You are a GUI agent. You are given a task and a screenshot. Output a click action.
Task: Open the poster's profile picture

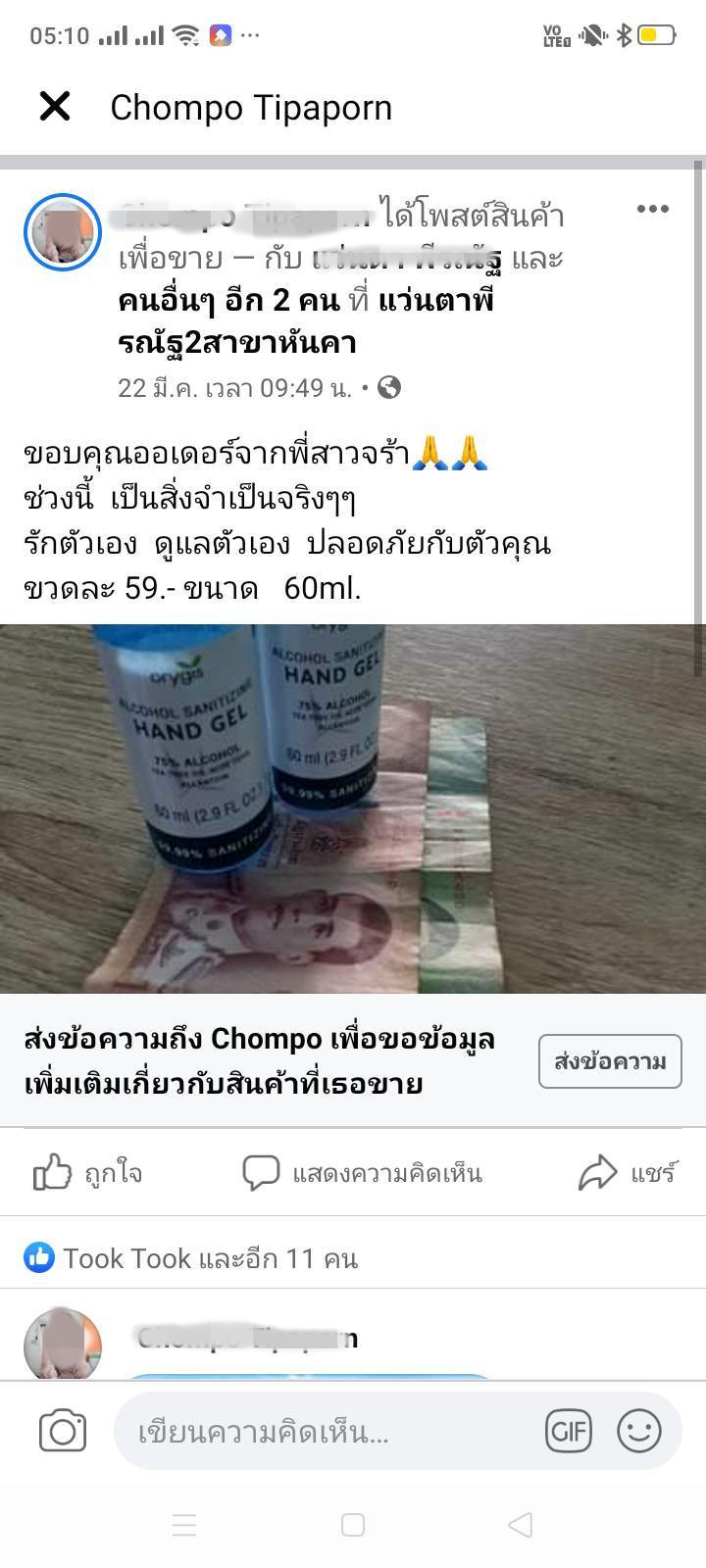[x=63, y=232]
